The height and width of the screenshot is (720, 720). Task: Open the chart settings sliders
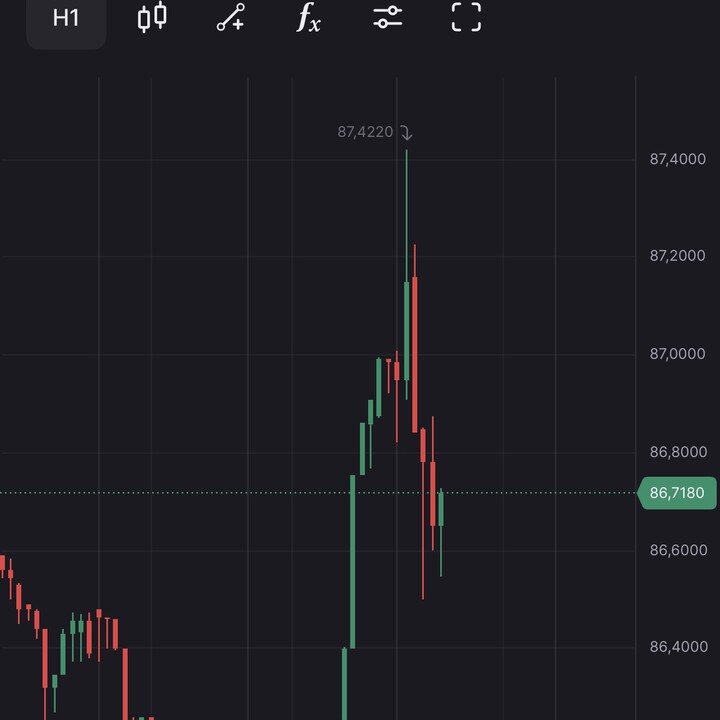pyautogui.click(x=388, y=17)
